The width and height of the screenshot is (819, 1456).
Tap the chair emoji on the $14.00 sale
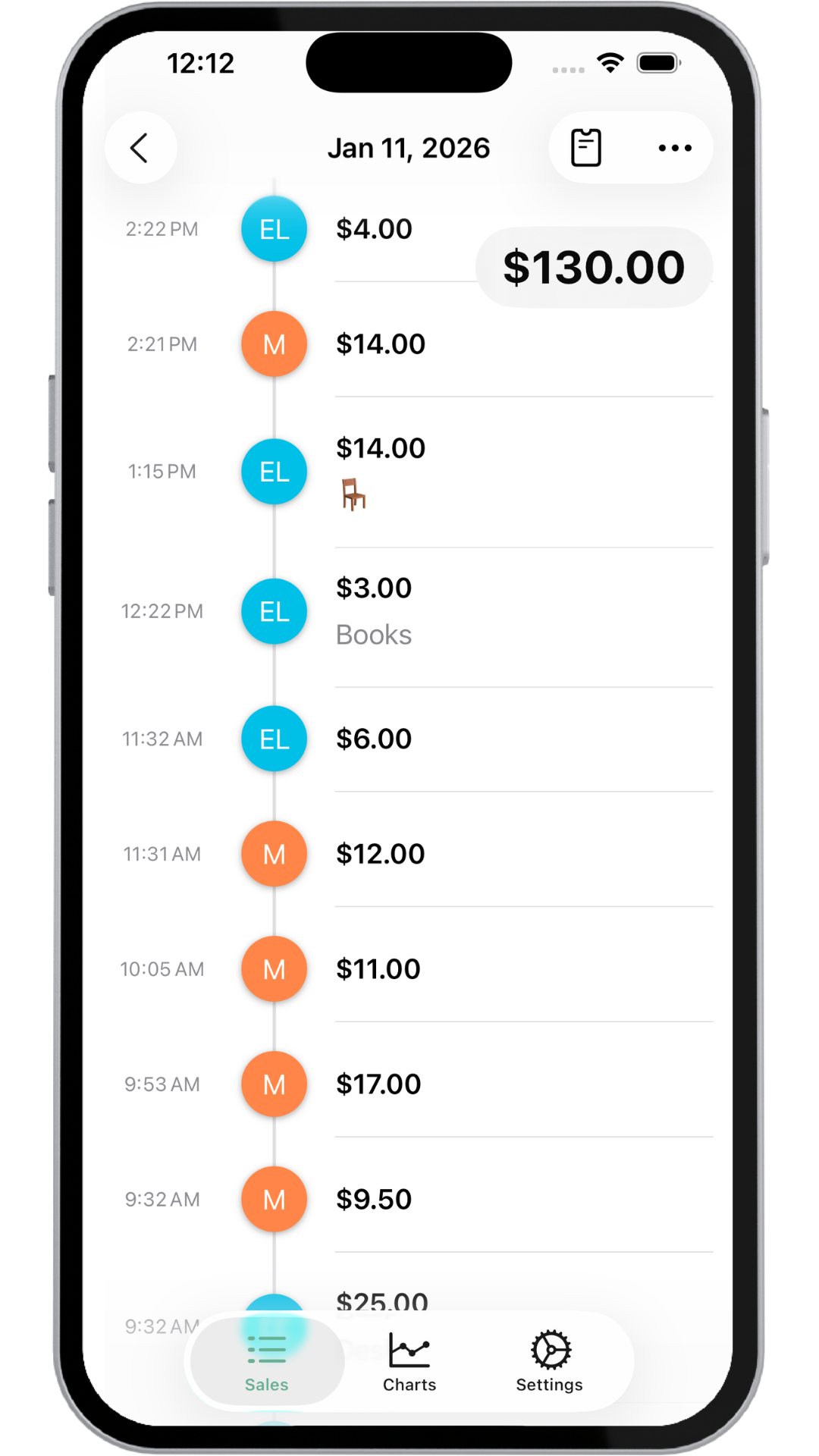click(x=355, y=493)
